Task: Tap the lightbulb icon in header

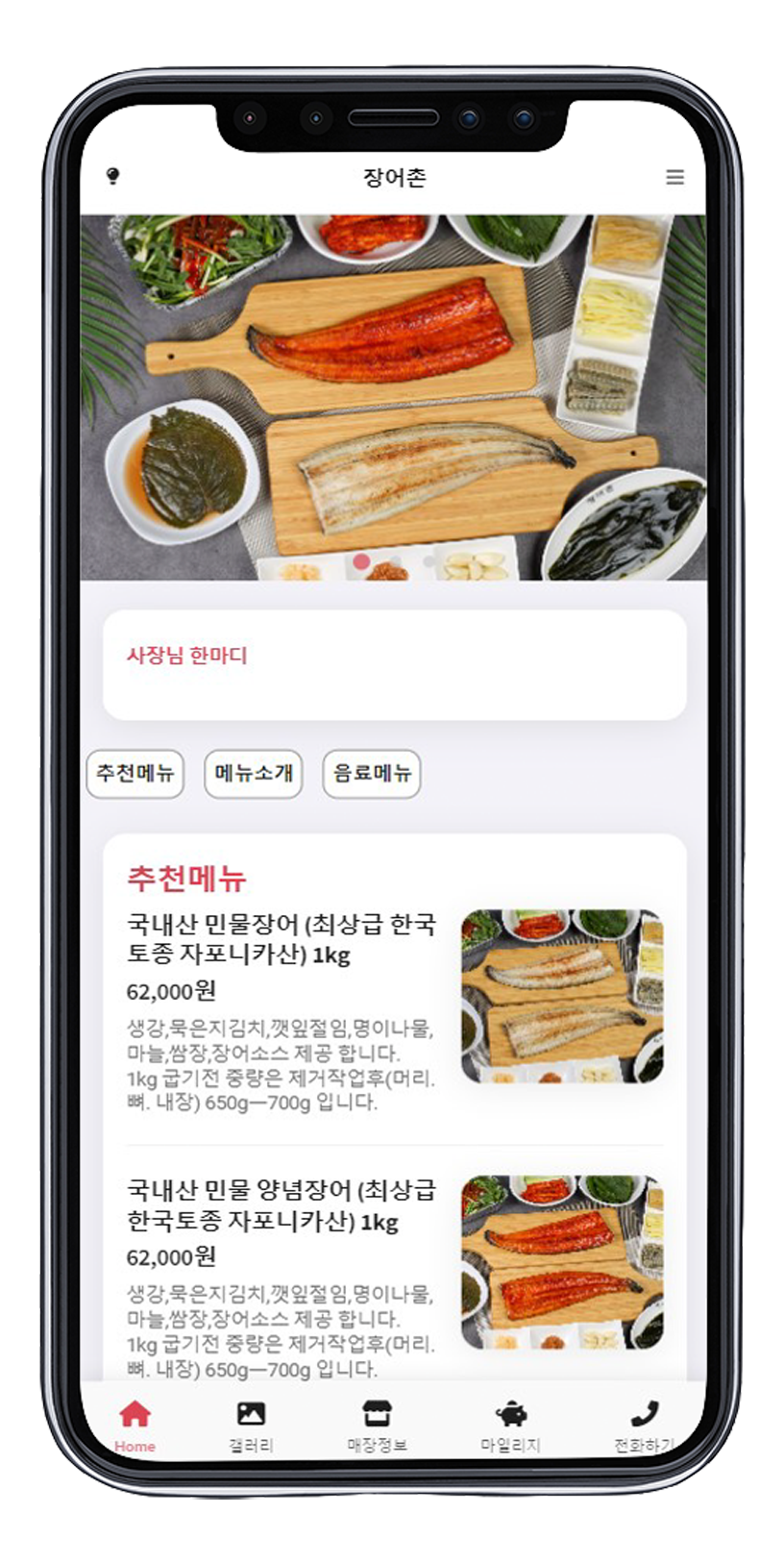Action: [x=112, y=176]
